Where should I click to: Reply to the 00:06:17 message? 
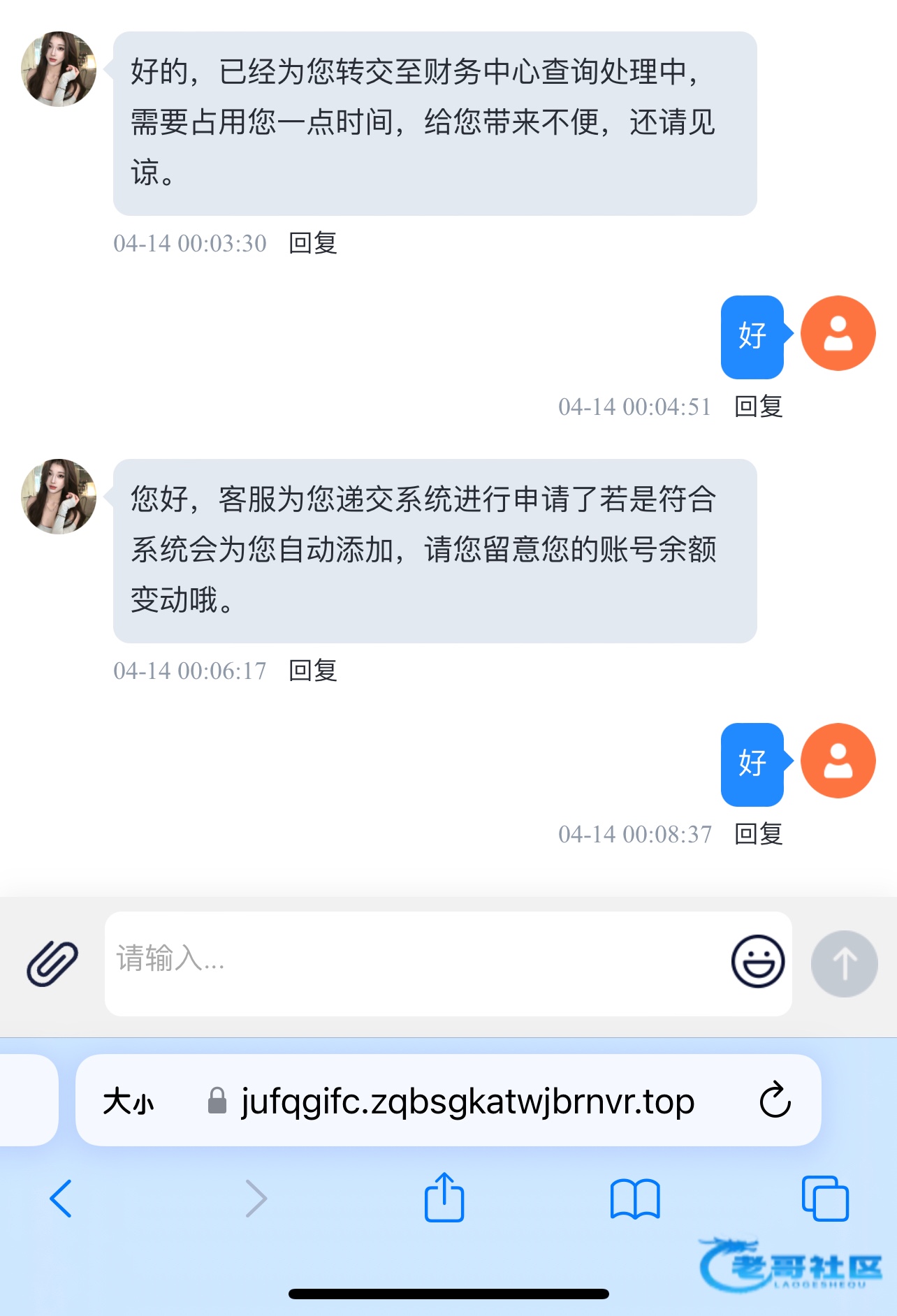313,671
